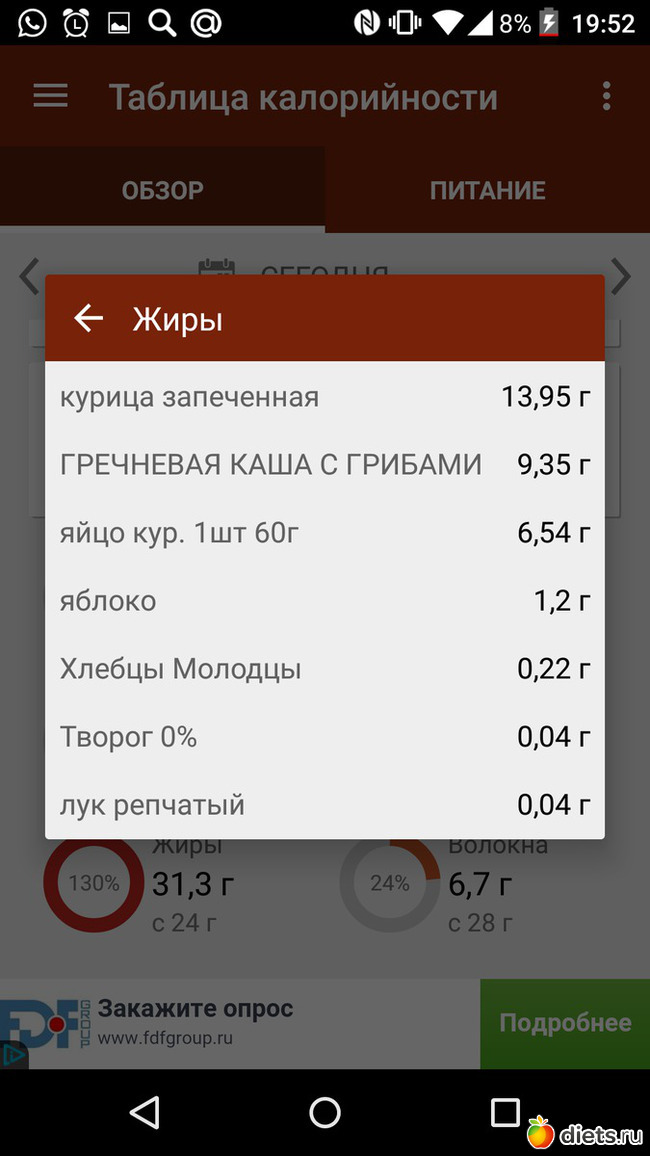Go to the next day arrow
The width and height of the screenshot is (650, 1156).
coord(622,276)
